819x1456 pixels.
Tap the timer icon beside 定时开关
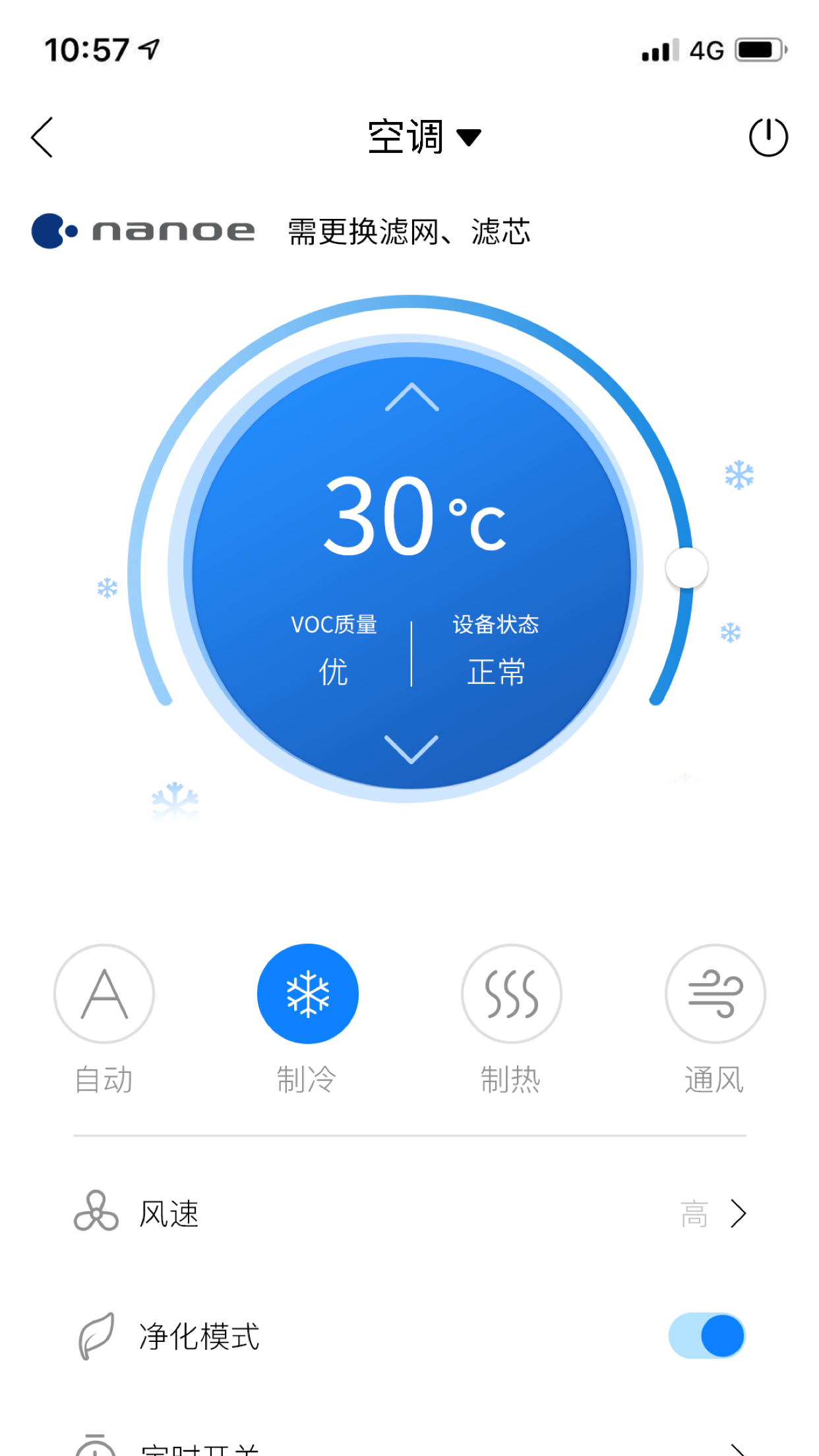point(96,1447)
